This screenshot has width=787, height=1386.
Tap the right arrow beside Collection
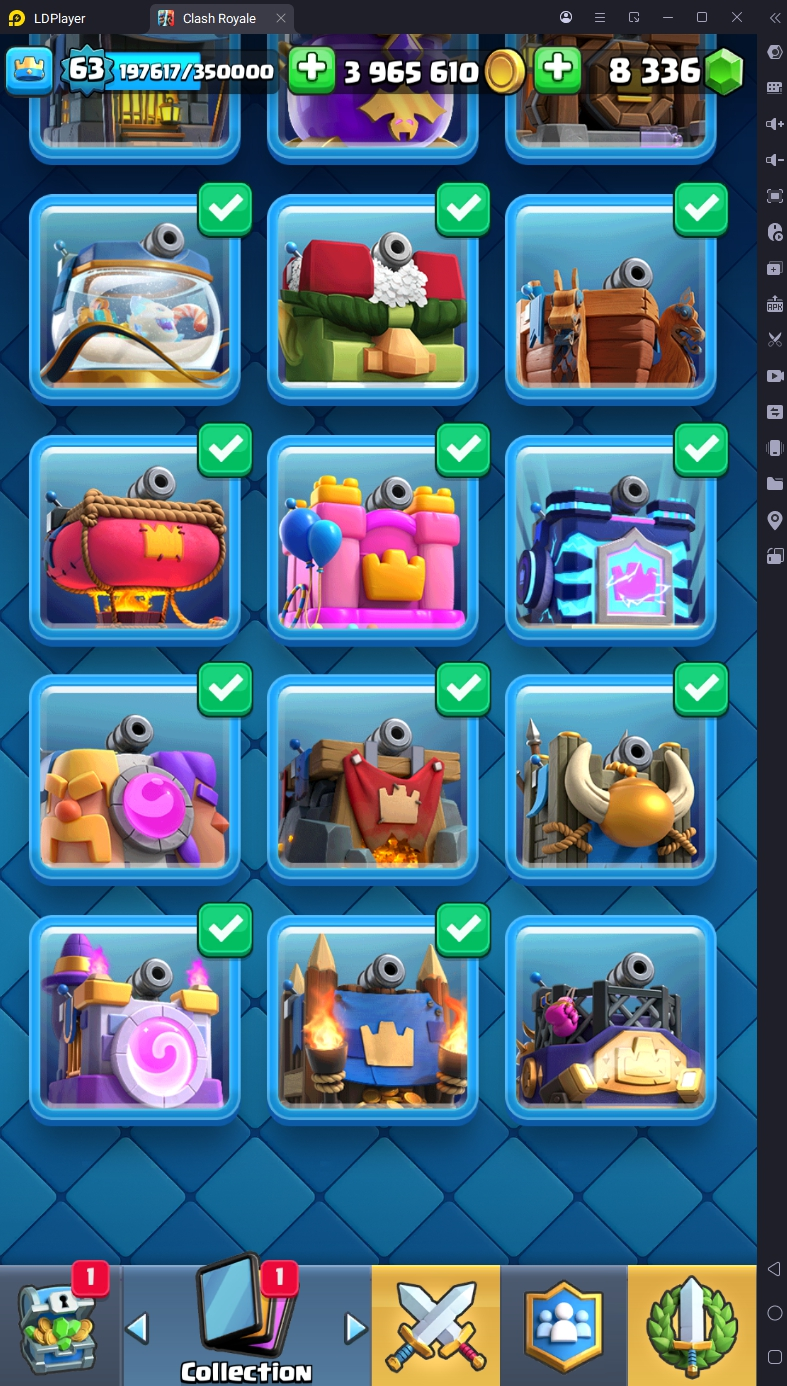point(355,1328)
